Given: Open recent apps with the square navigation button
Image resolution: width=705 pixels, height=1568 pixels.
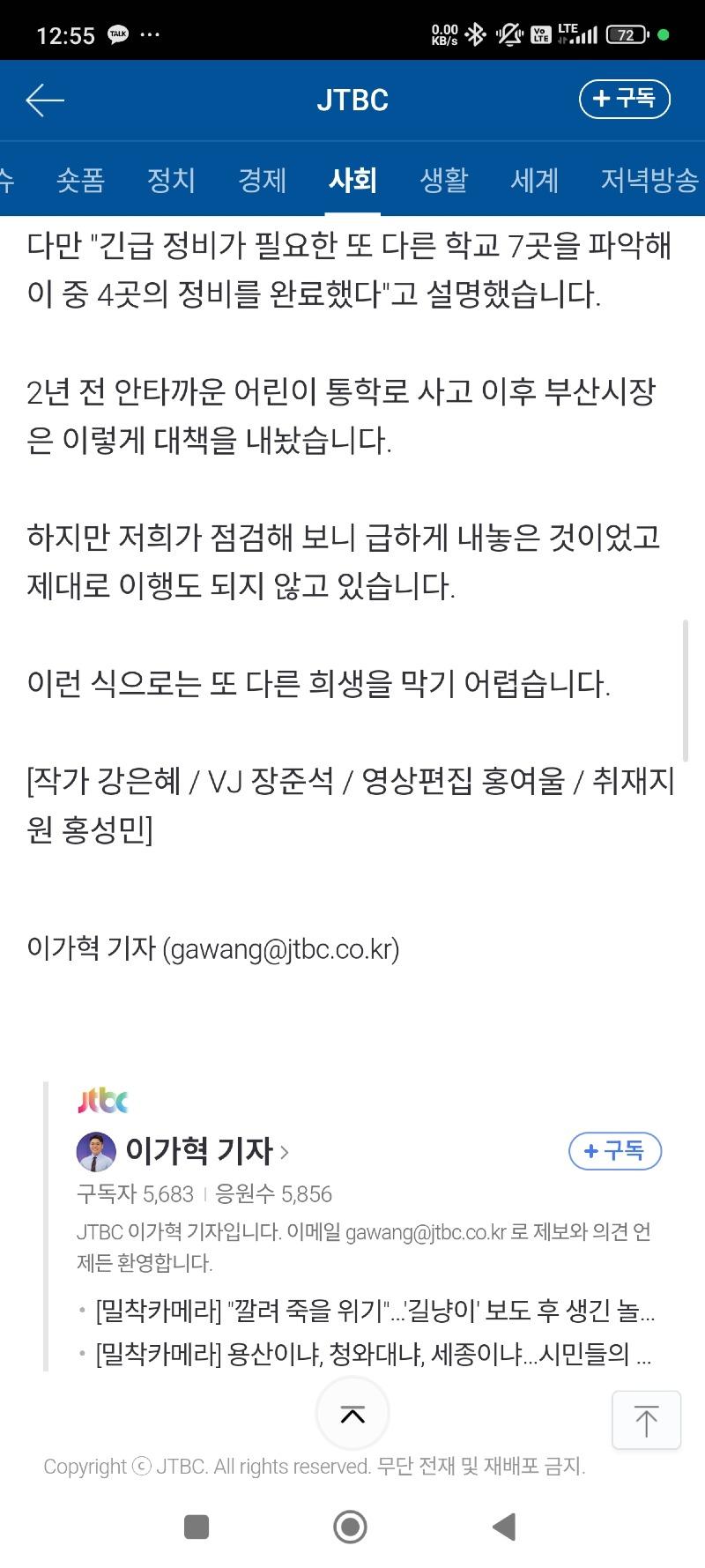Looking at the screenshot, I should [x=196, y=1526].
